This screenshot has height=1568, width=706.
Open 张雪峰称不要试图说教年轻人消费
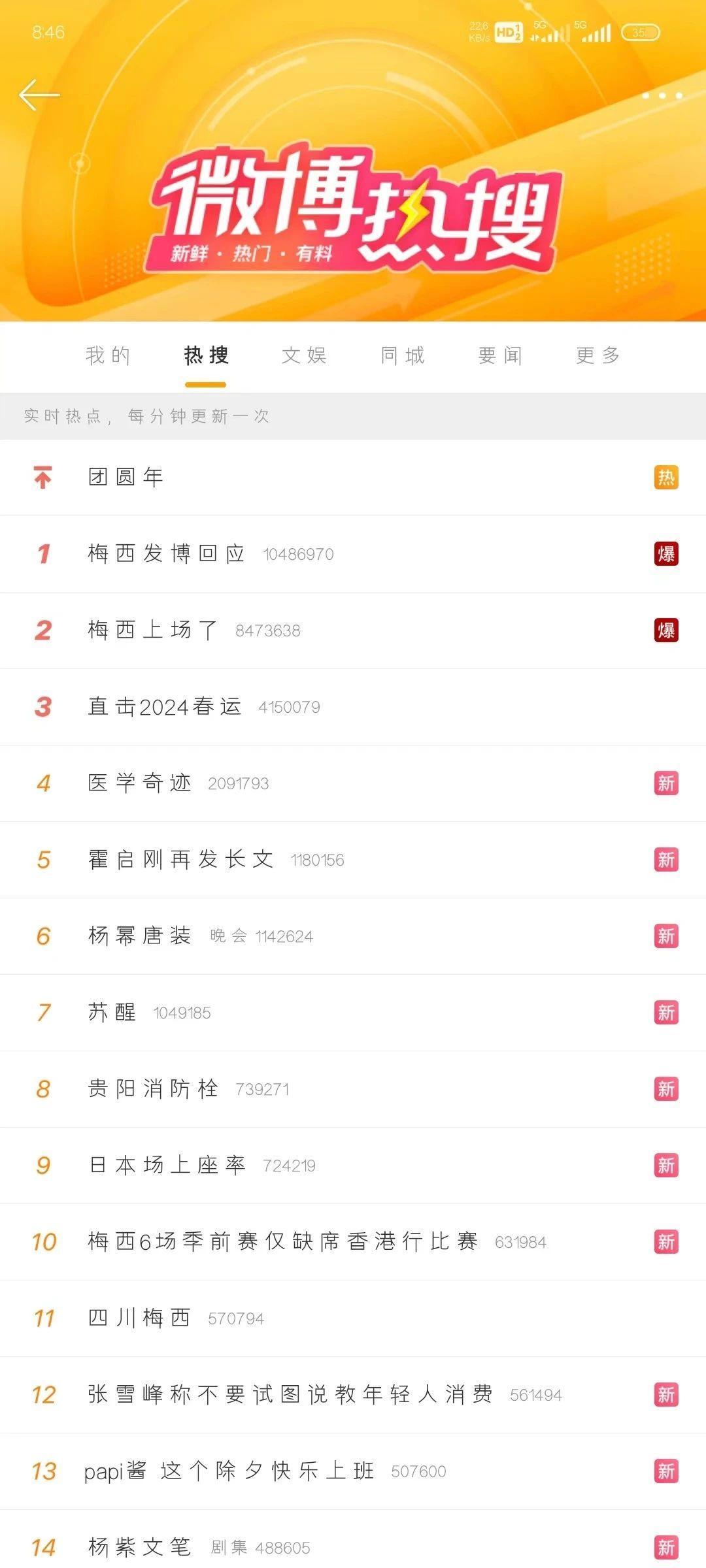(x=290, y=1395)
